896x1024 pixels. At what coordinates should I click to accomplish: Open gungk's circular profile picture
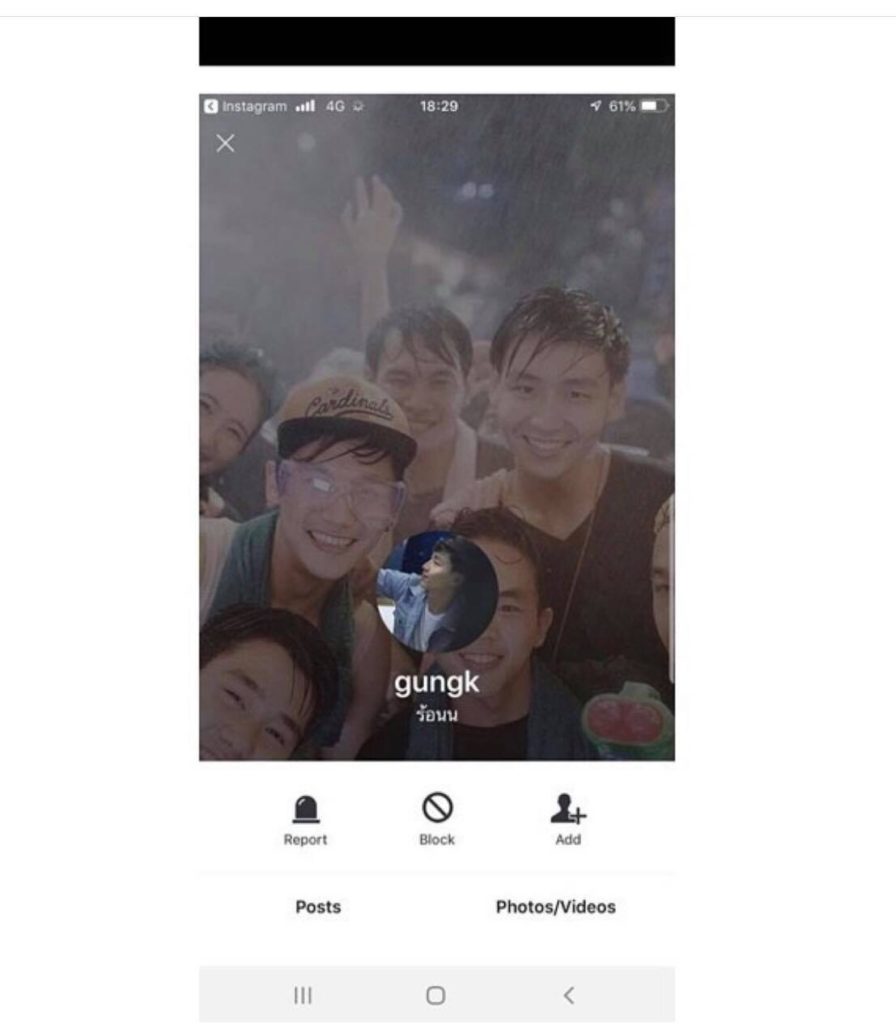click(x=437, y=592)
